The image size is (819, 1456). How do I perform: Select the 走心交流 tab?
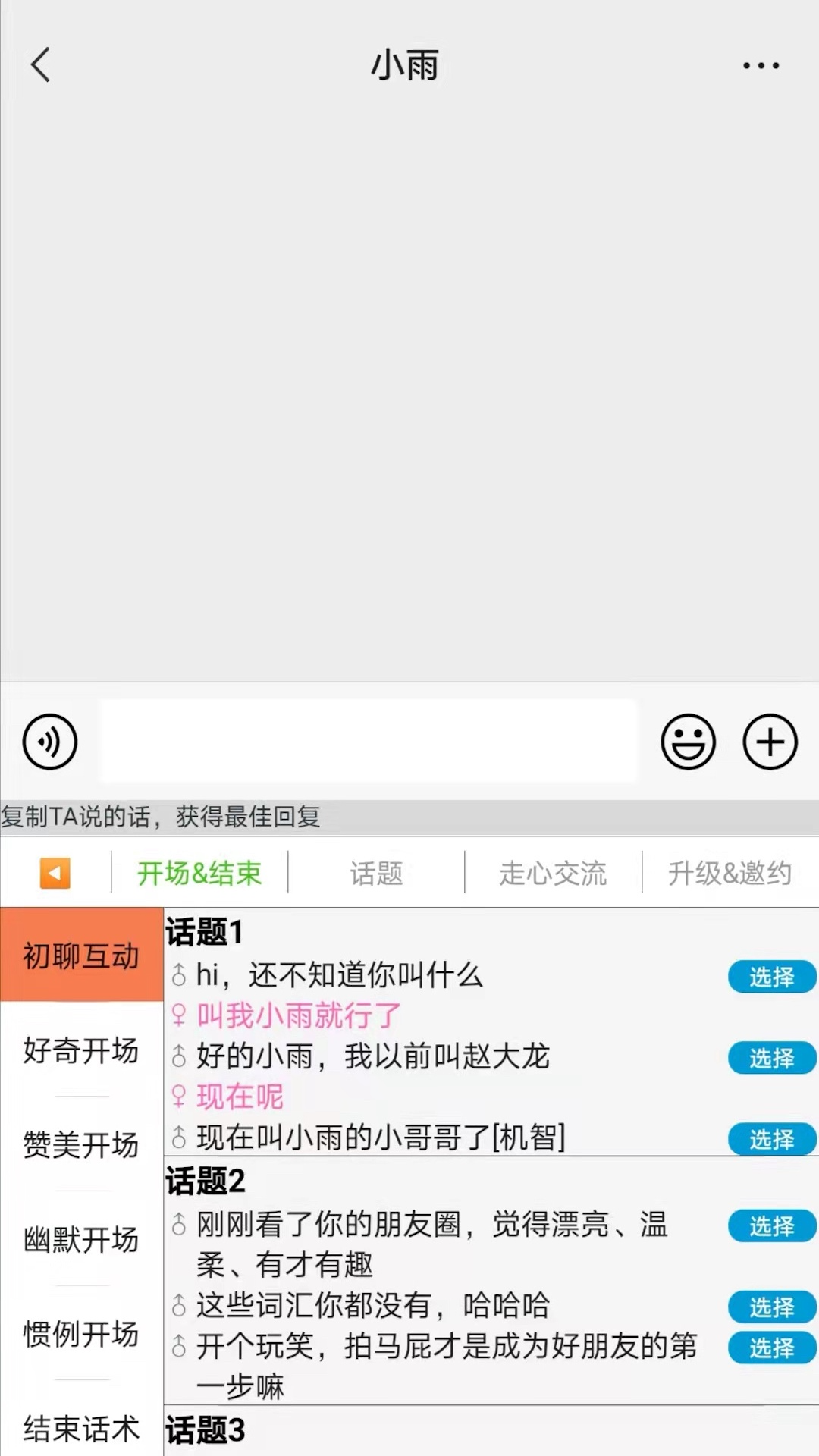[x=551, y=873]
